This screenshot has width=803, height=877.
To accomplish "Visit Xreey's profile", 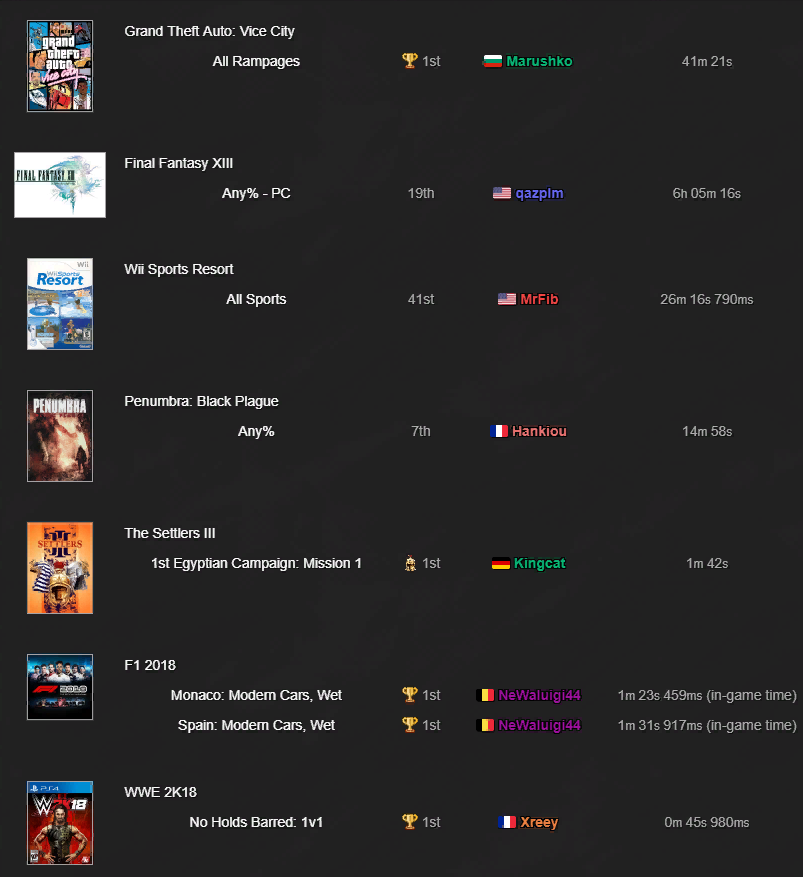I will pyautogui.click(x=539, y=822).
